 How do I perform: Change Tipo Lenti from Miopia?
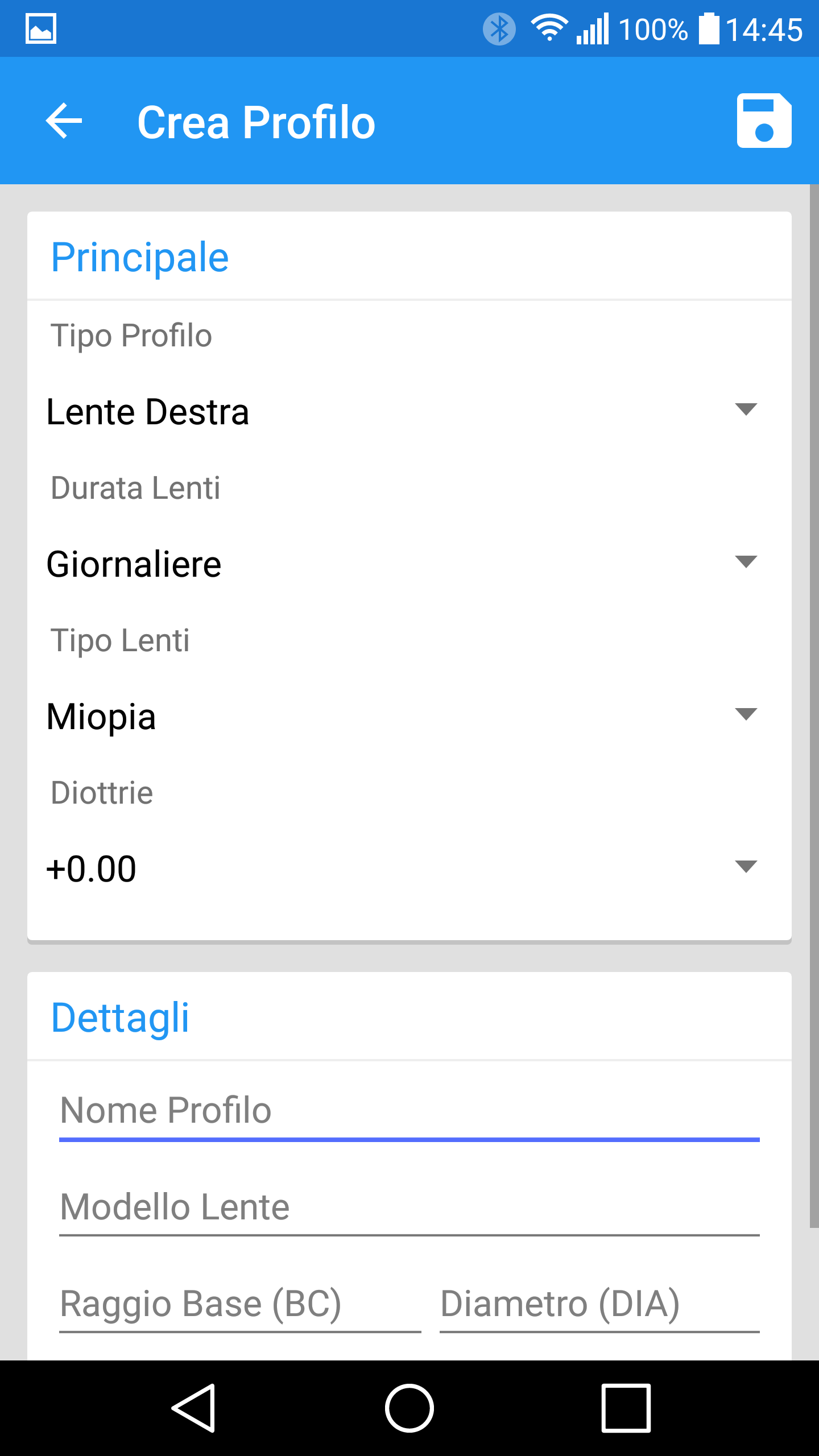click(x=409, y=716)
